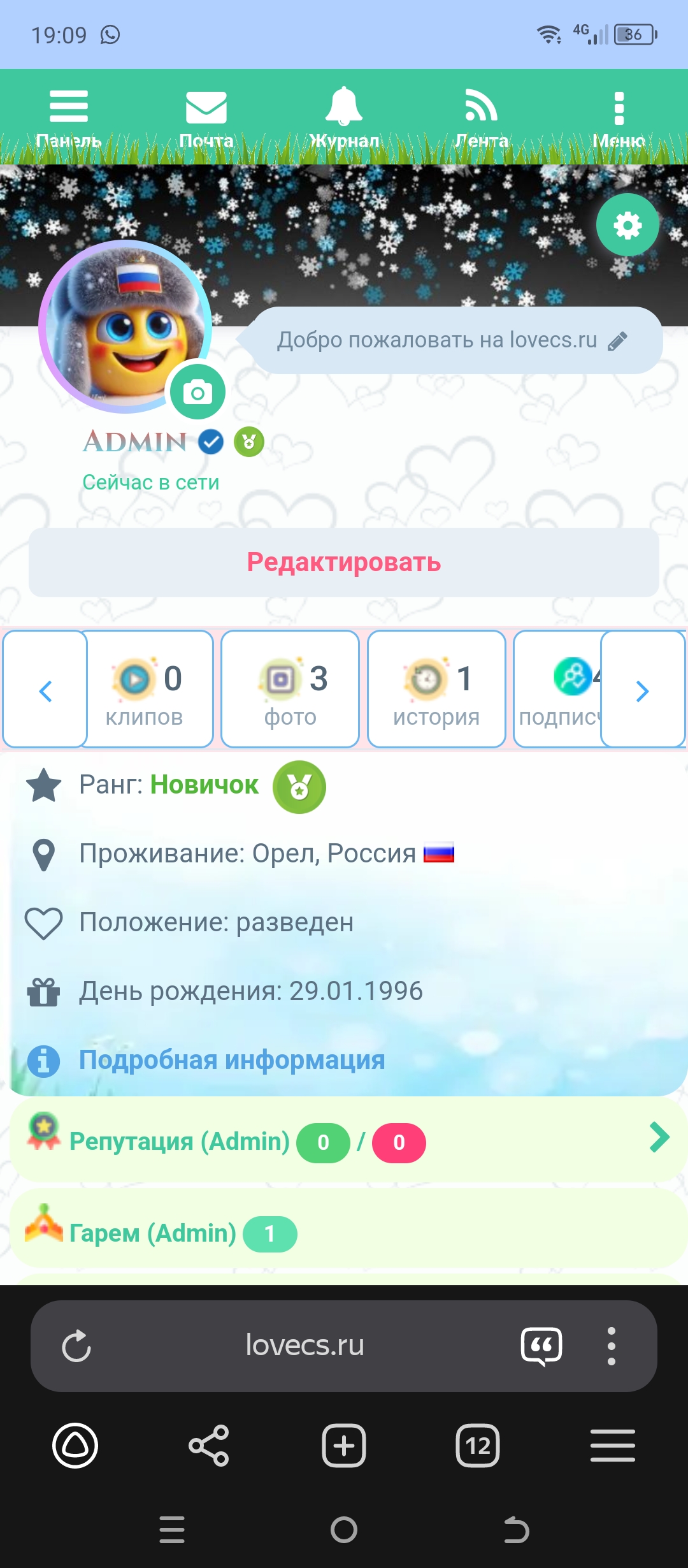Open Гарем (Admin) row
Image resolution: width=688 pixels, height=1568 pixels.
tap(153, 1233)
